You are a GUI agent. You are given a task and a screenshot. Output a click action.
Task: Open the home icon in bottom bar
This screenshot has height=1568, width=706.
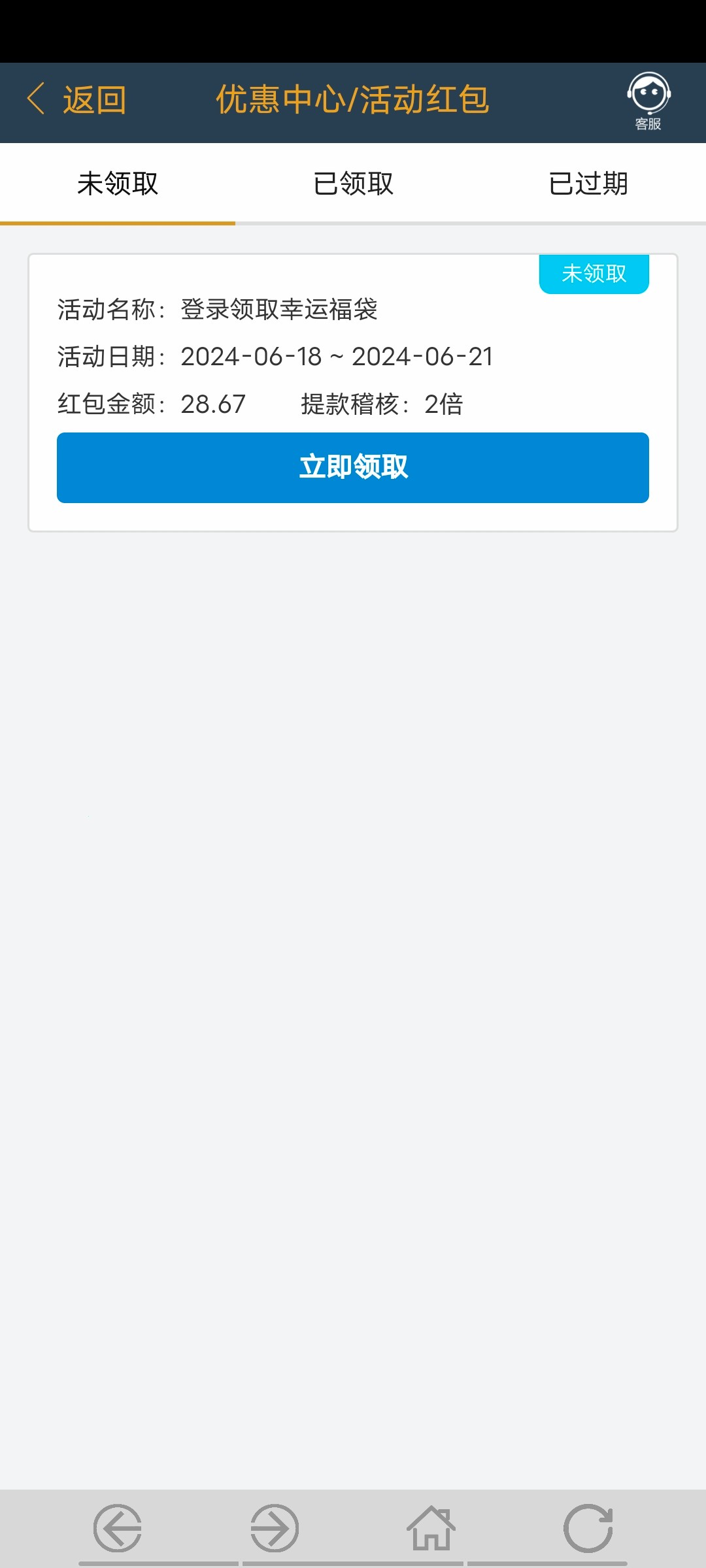pos(431,1528)
